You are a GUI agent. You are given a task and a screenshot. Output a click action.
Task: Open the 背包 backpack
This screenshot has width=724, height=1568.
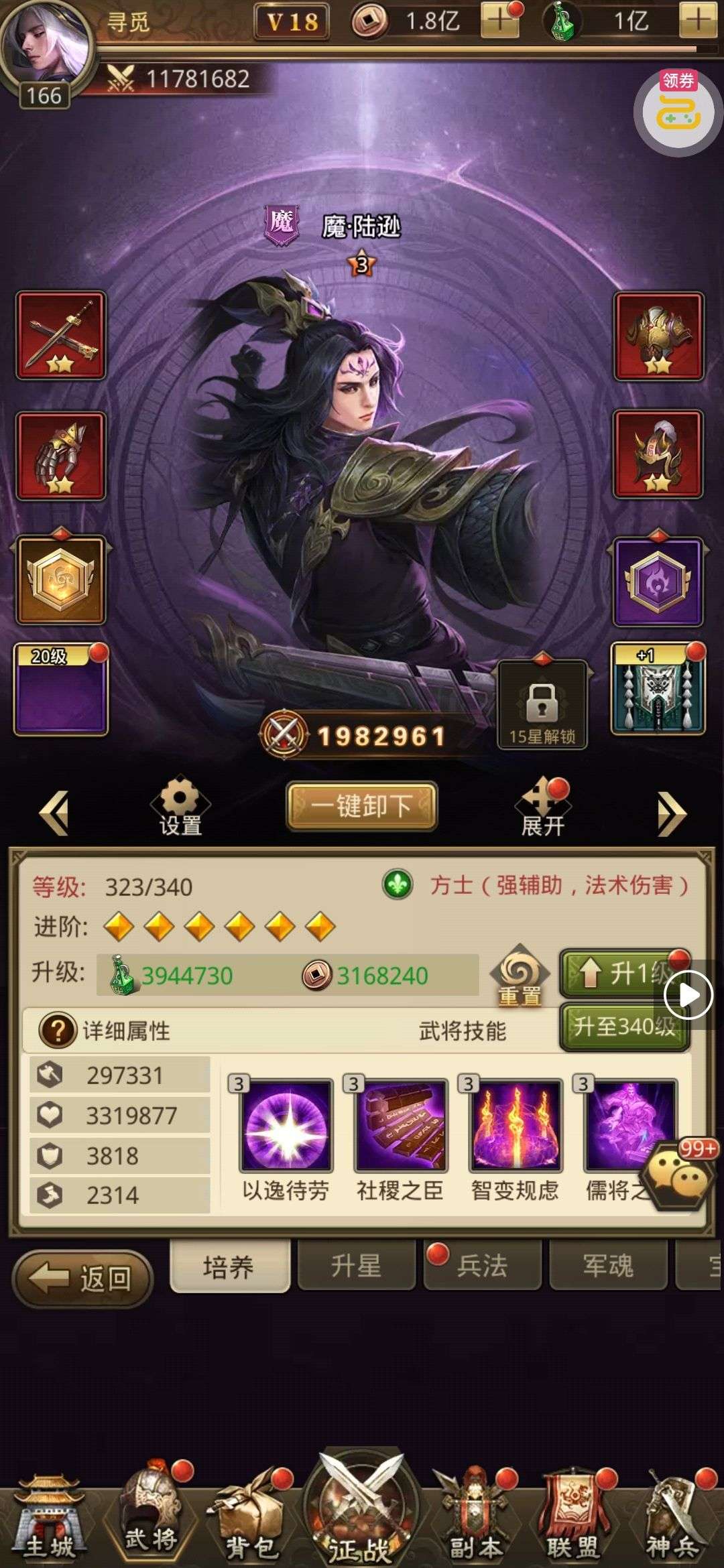click(x=250, y=1518)
